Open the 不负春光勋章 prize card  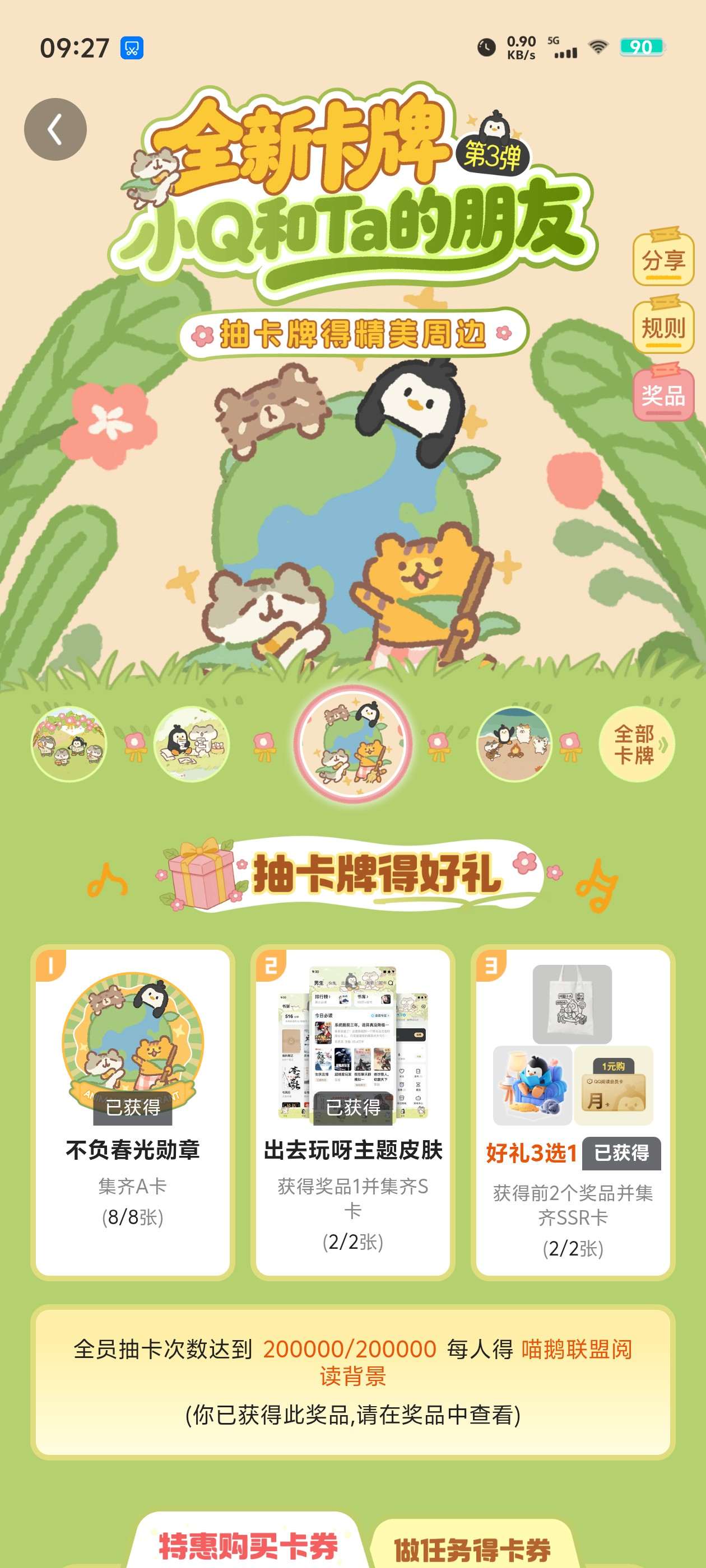click(133, 1112)
